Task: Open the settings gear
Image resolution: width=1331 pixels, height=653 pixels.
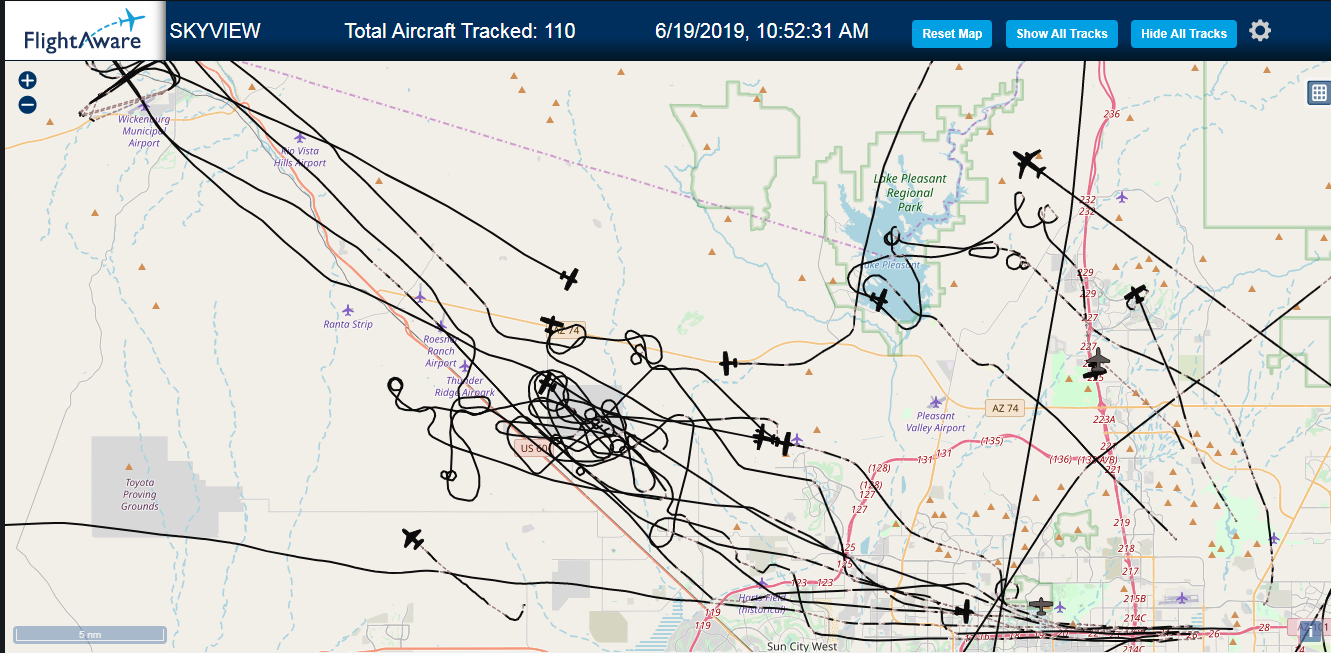Action: click(1260, 31)
